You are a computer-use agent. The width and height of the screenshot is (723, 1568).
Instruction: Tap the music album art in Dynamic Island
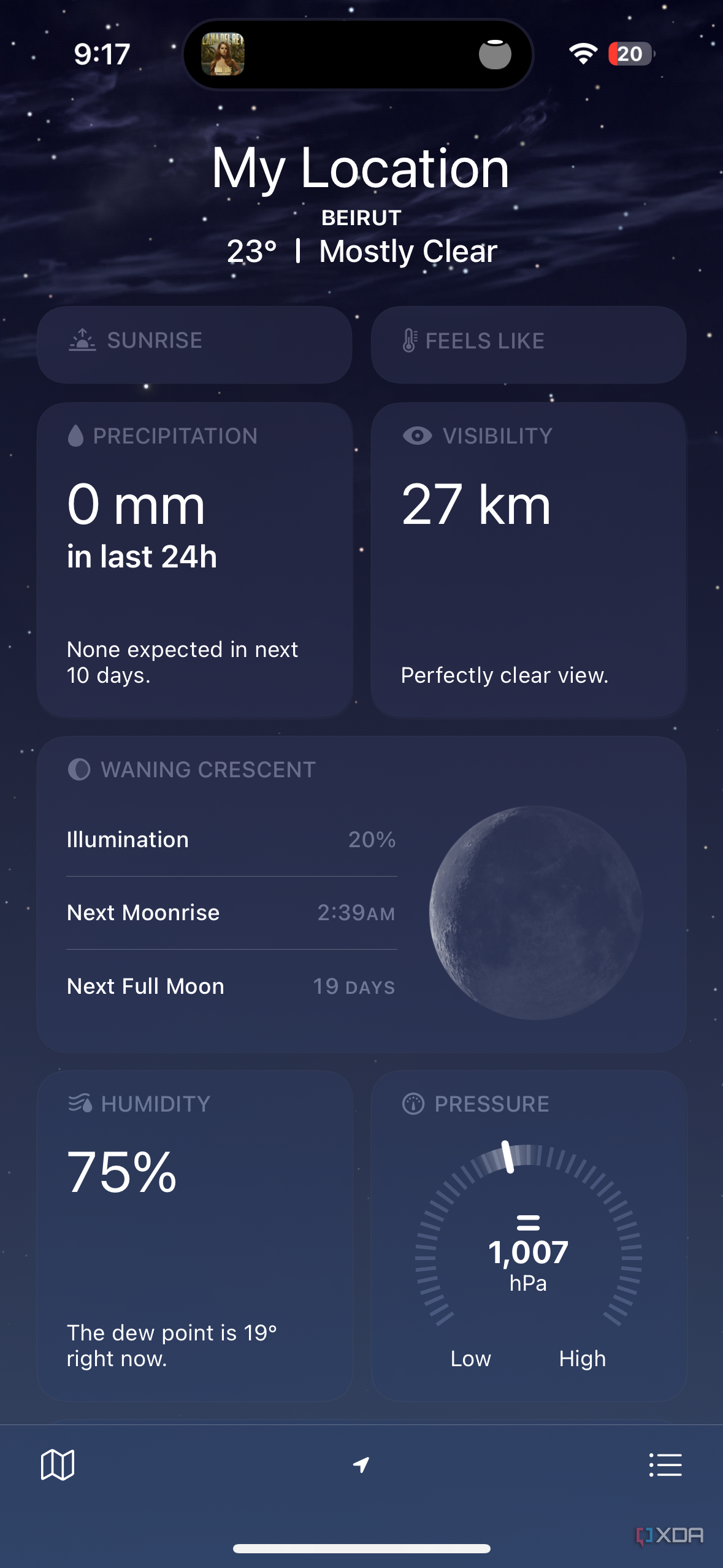coord(223,54)
